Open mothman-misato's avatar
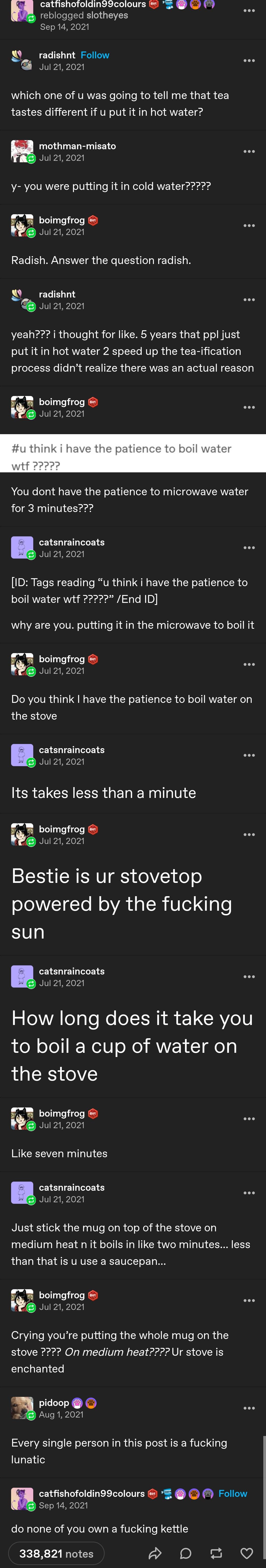The image size is (266, 1568). point(22,151)
